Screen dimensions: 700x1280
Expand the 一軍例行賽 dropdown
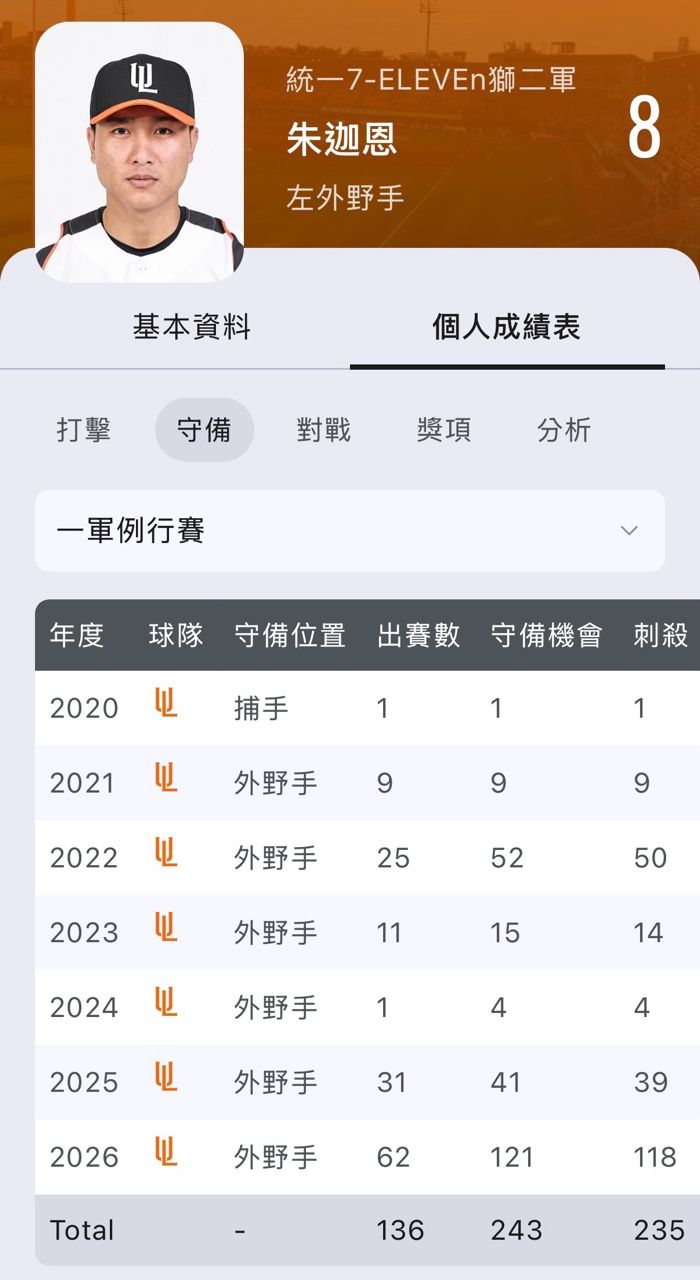[x=350, y=531]
